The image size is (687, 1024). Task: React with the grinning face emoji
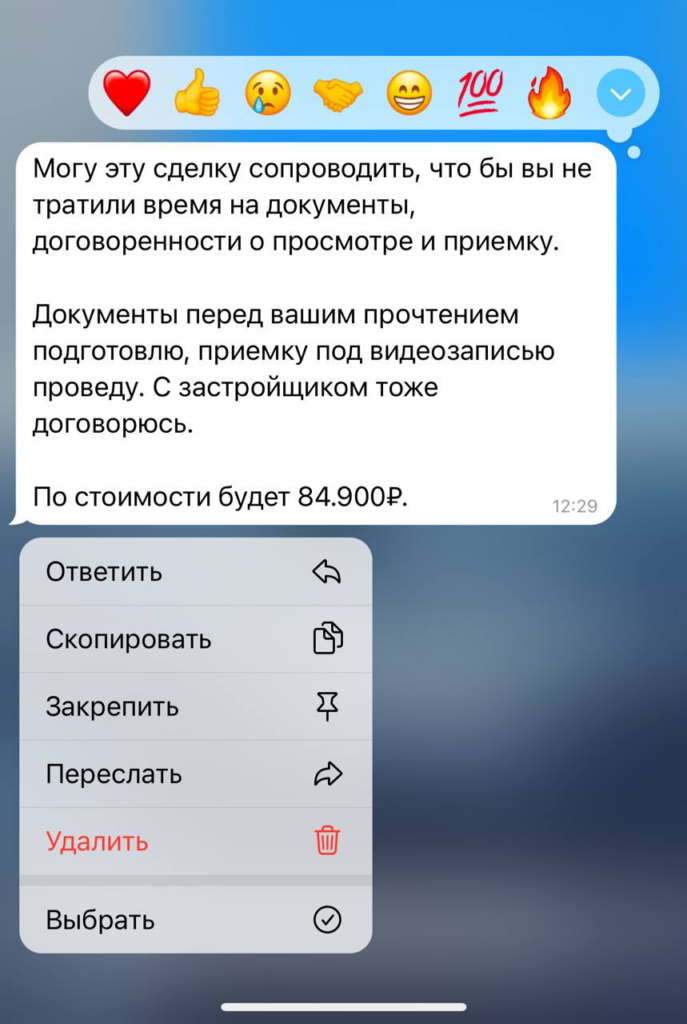[409, 94]
